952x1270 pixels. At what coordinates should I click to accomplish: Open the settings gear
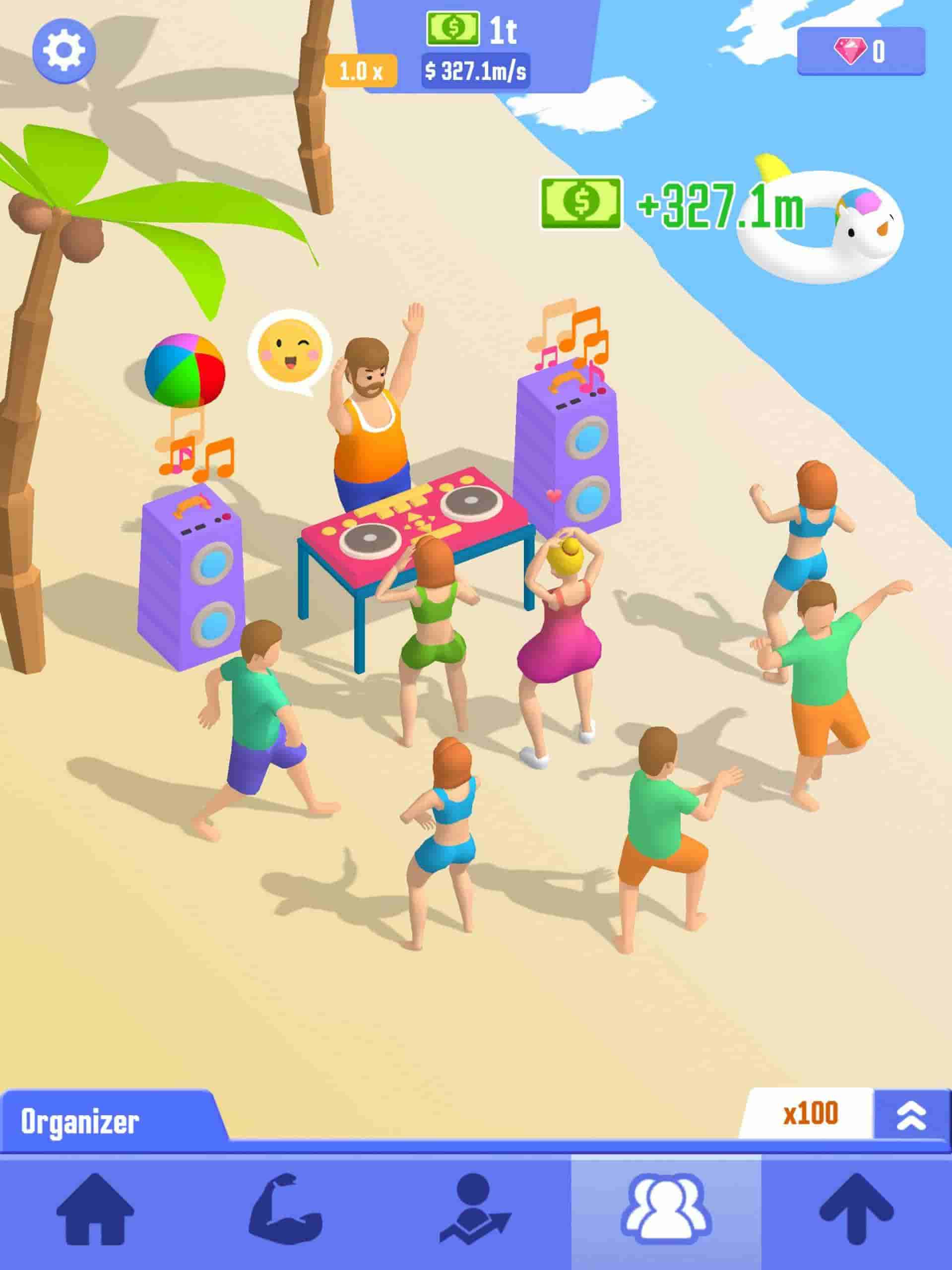tap(63, 51)
